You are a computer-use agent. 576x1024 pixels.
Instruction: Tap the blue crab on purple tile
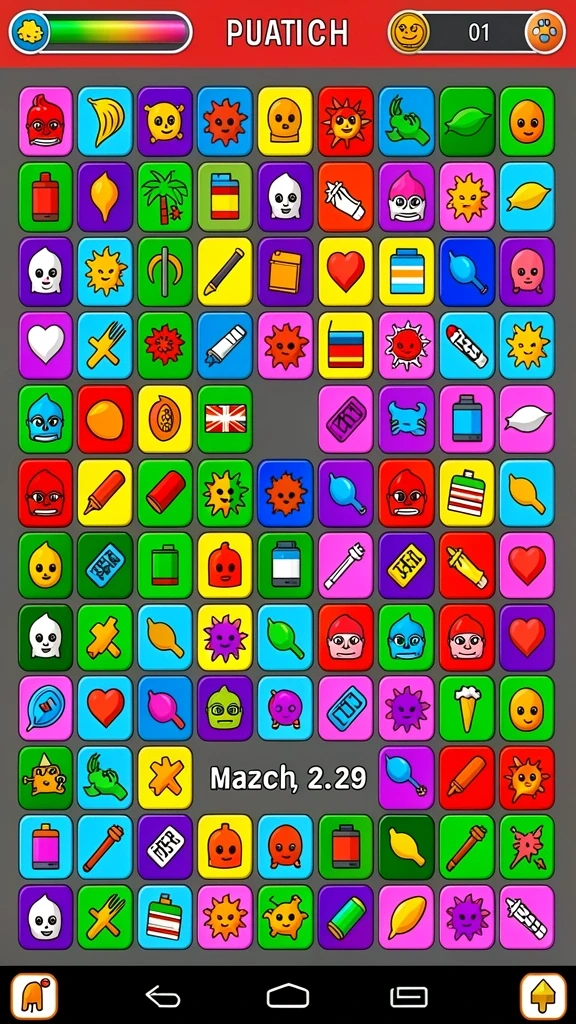click(406, 419)
